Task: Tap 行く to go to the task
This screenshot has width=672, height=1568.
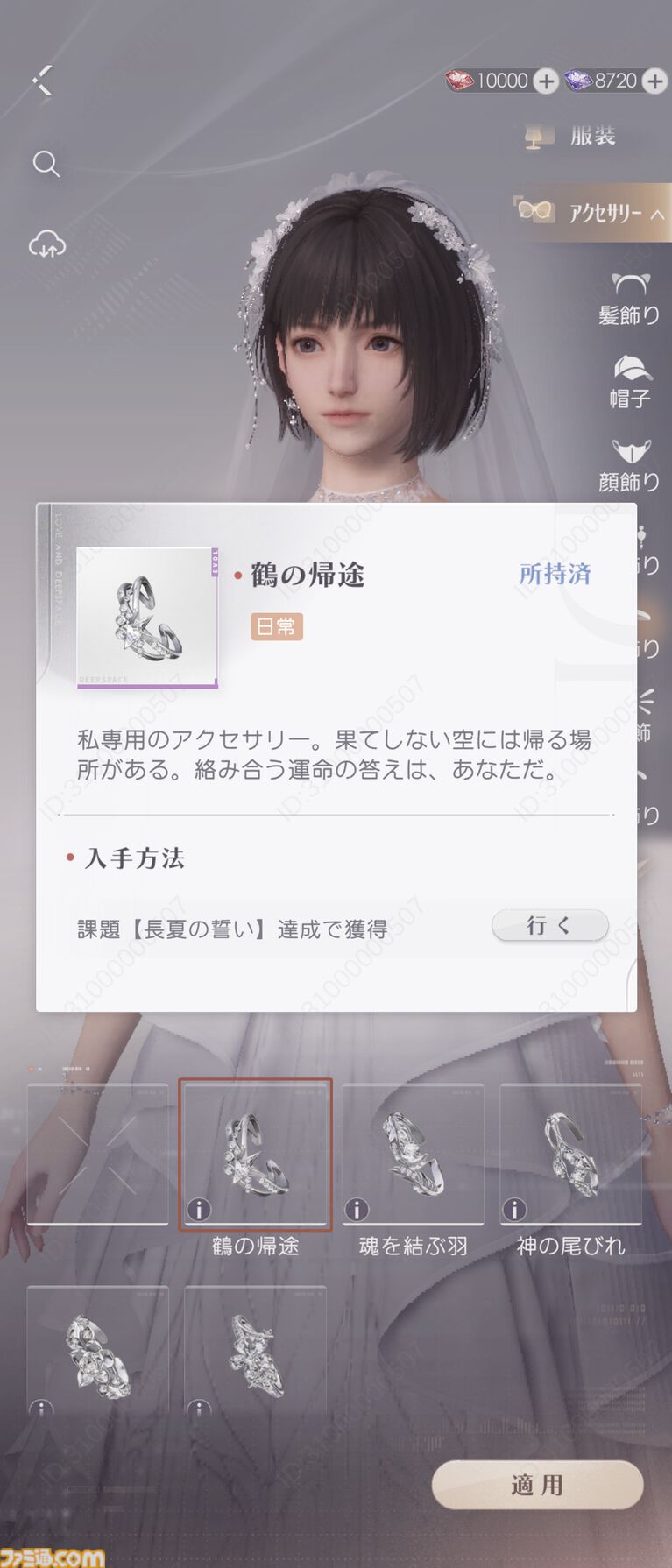Action: point(549,925)
